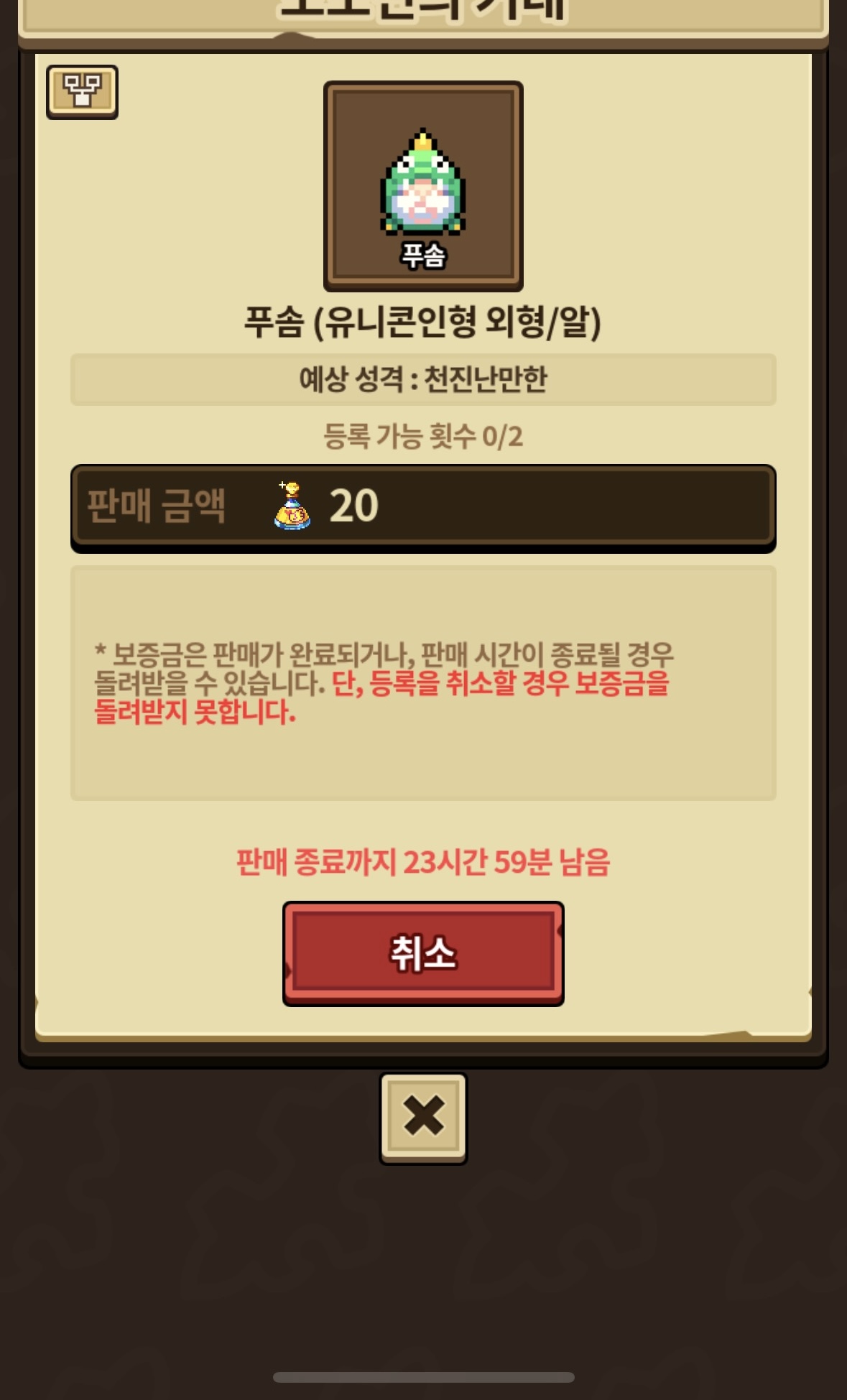Open the family tree icon
Viewport: 847px width, 1400px height.
[82, 92]
